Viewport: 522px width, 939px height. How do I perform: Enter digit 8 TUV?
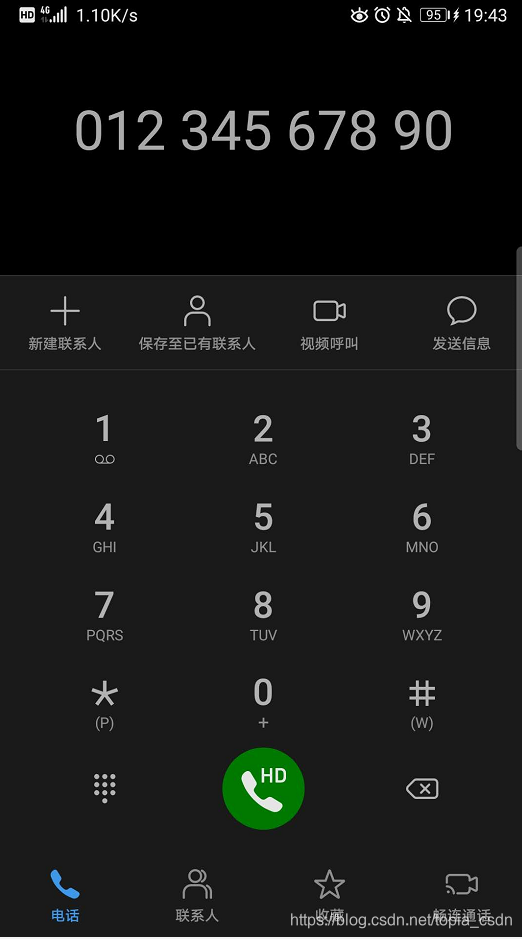(263, 615)
